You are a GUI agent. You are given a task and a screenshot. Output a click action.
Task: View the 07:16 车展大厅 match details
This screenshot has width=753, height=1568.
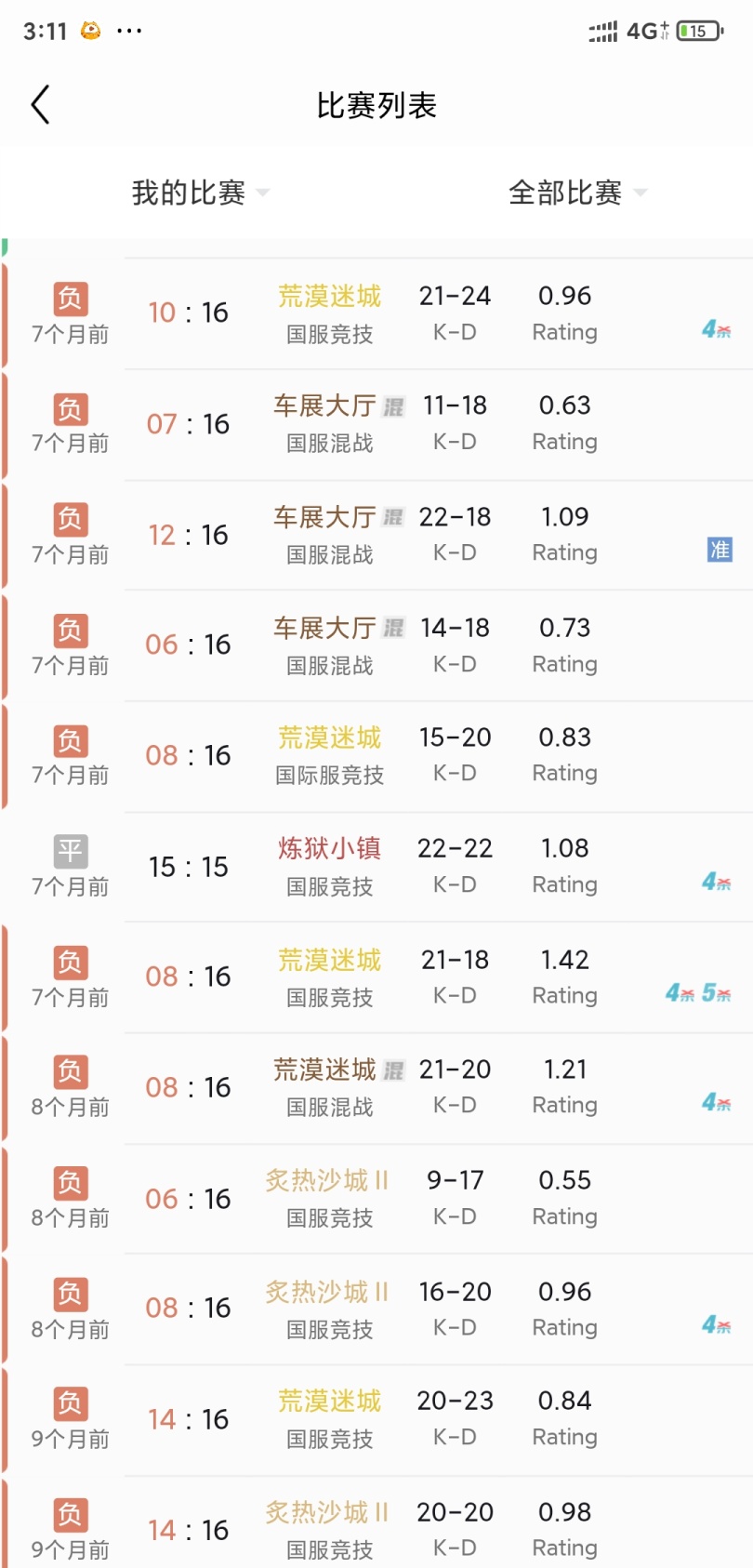tap(376, 424)
